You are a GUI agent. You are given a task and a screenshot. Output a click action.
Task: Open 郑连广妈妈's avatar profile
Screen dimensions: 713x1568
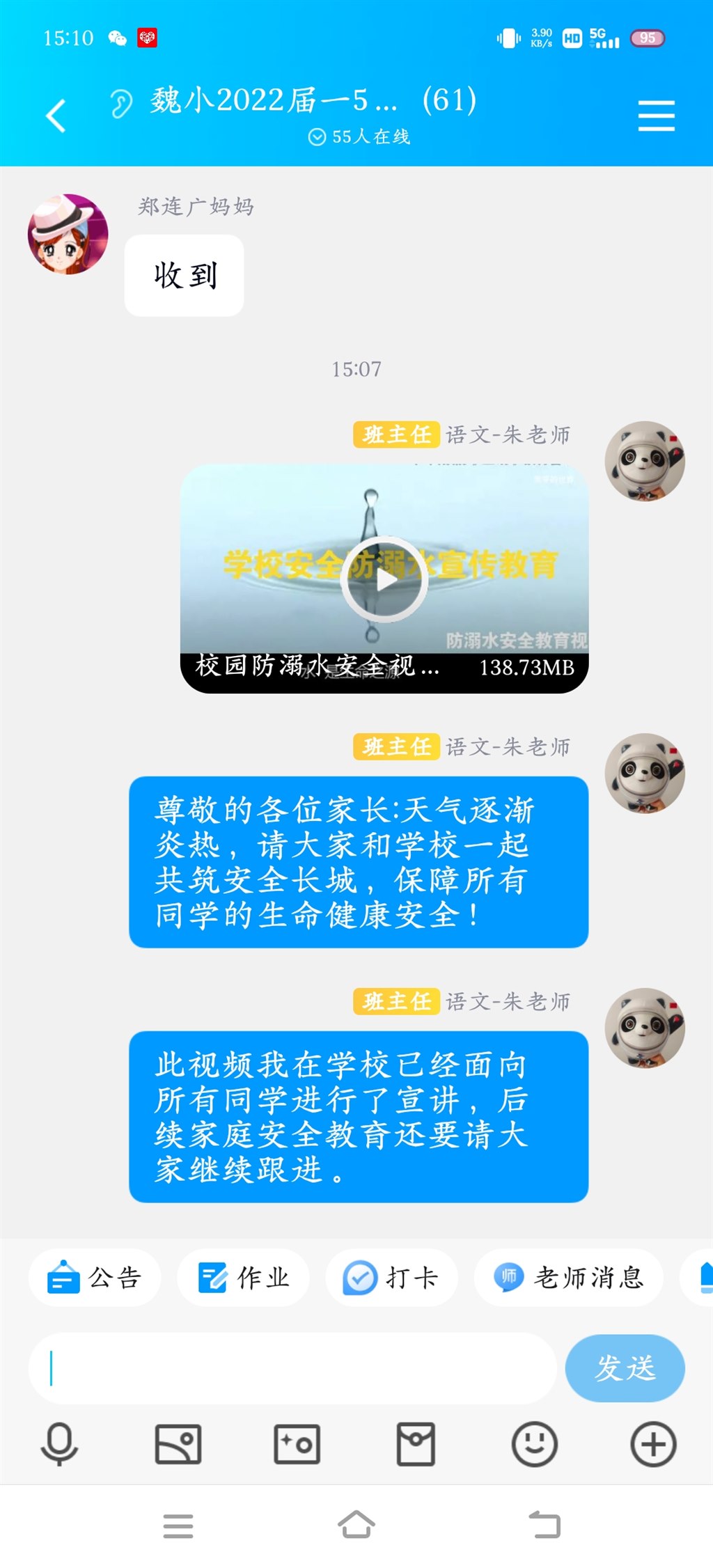pyautogui.click(x=68, y=234)
